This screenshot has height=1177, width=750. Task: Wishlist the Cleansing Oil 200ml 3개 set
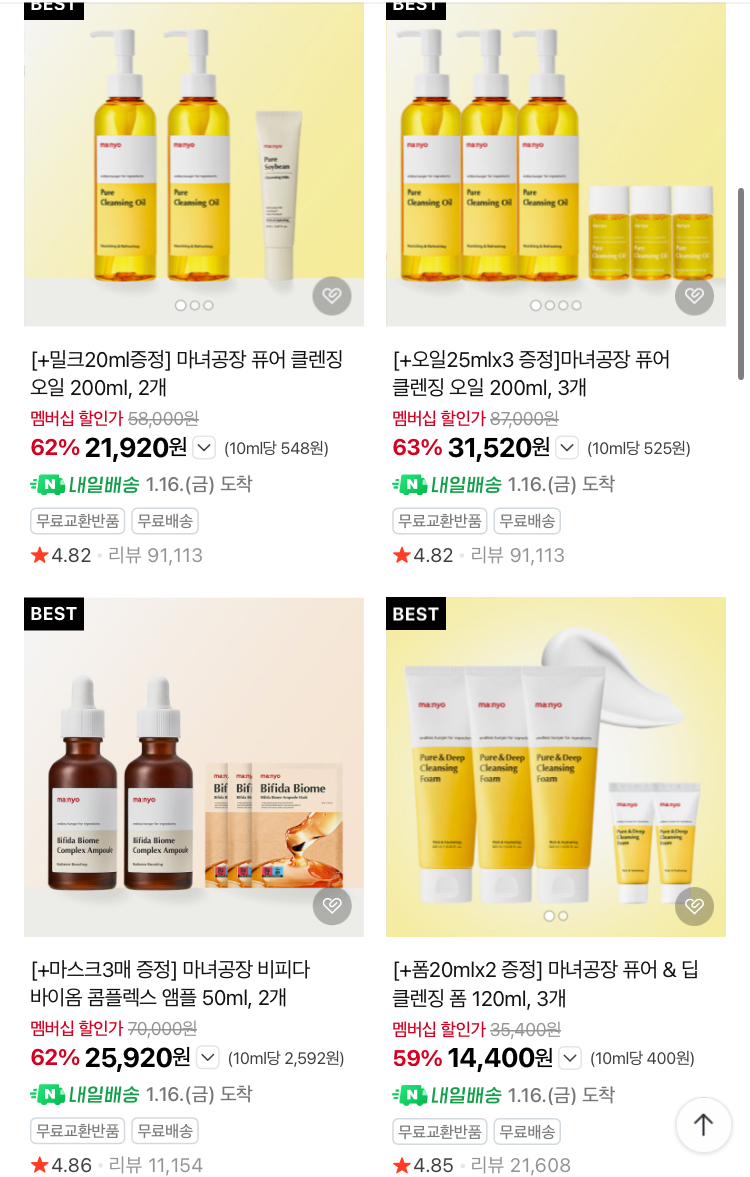pos(694,296)
